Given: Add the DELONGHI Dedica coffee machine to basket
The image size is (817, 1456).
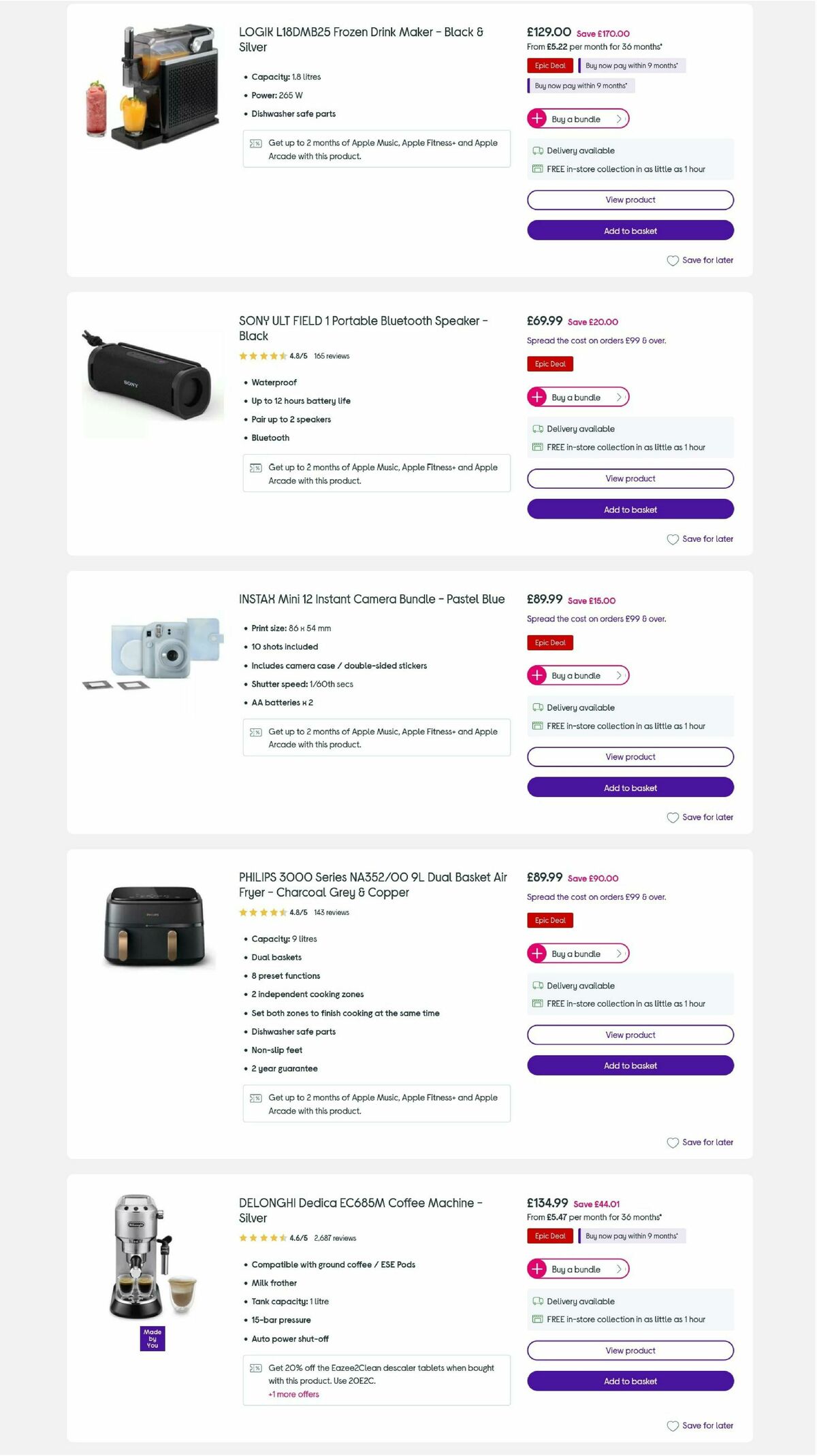Looking at the screenshot, I should tap(630, 1381).
